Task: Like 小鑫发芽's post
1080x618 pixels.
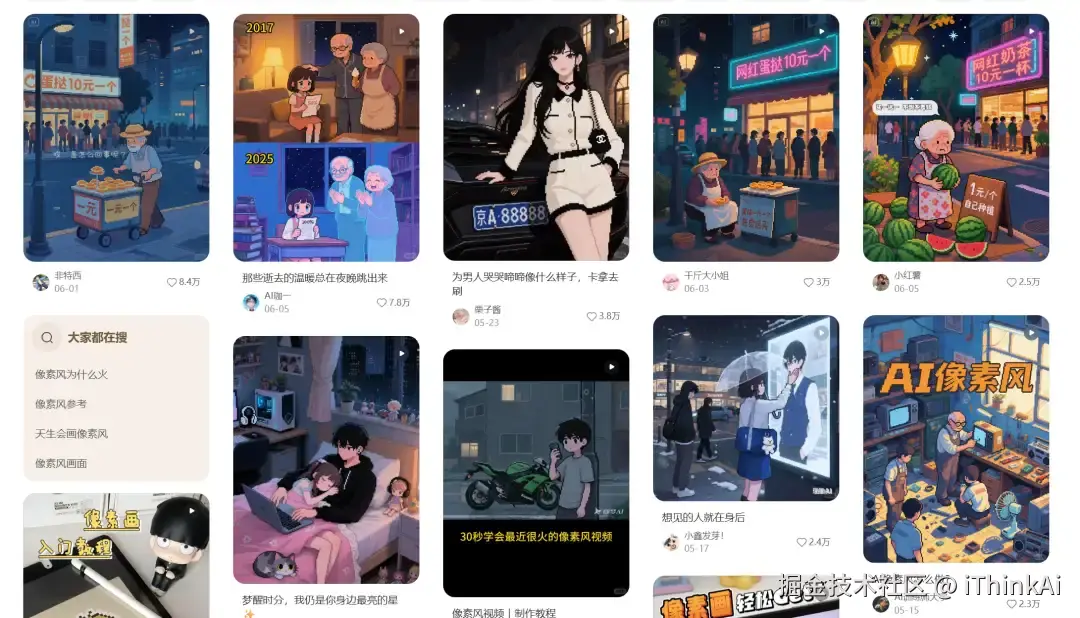Action: (802, 542)
